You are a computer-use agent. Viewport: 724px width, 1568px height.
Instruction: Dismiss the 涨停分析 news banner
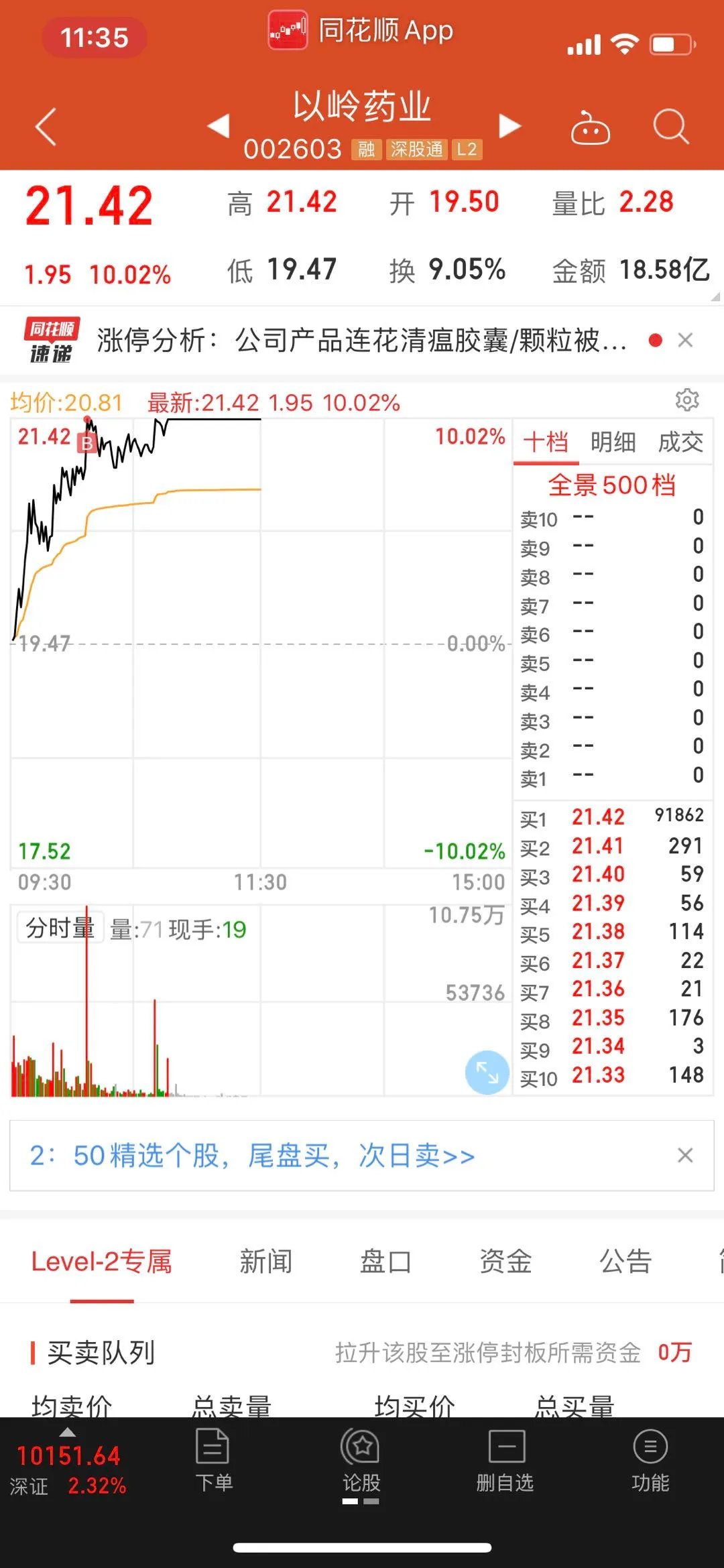pos(685,341)
